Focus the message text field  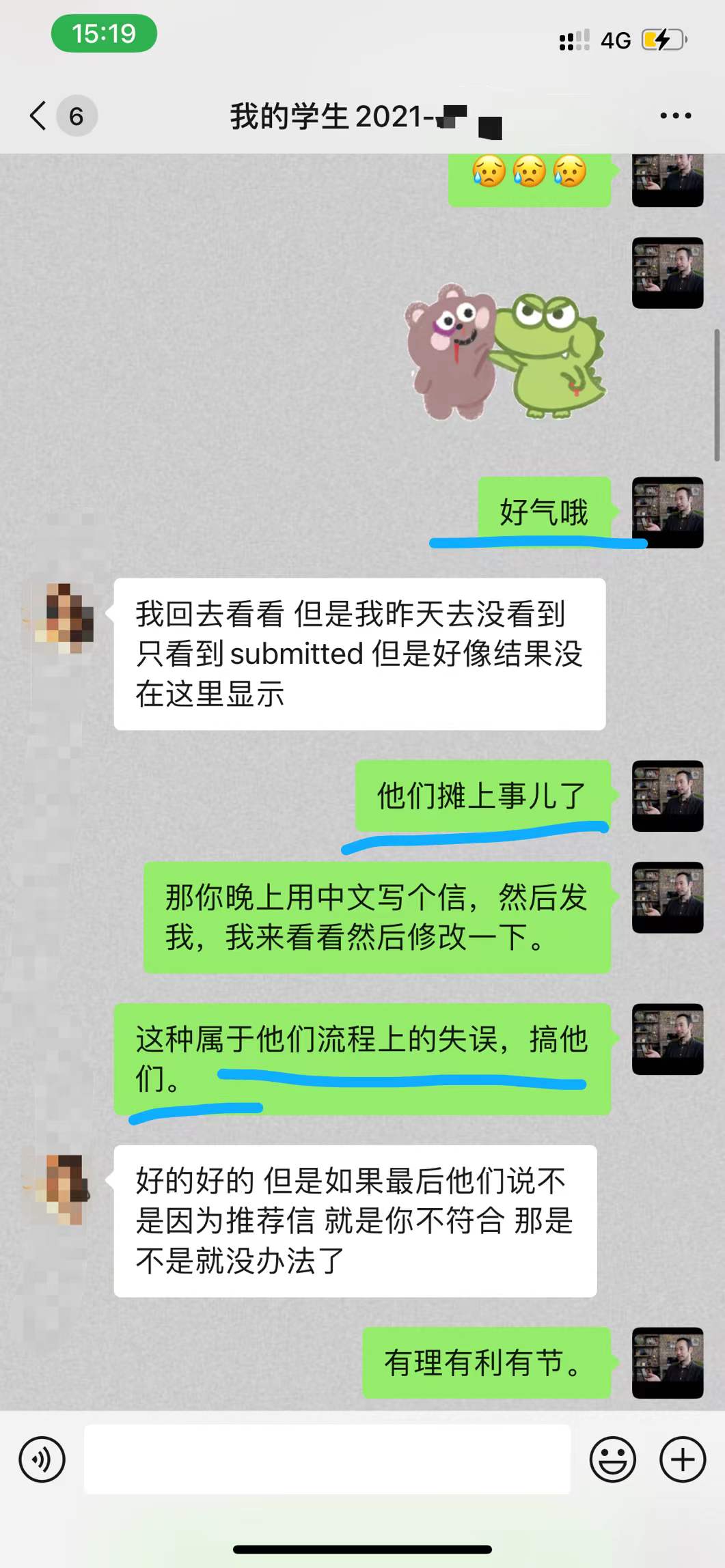pyautogui.click(x=327, y=1459)
